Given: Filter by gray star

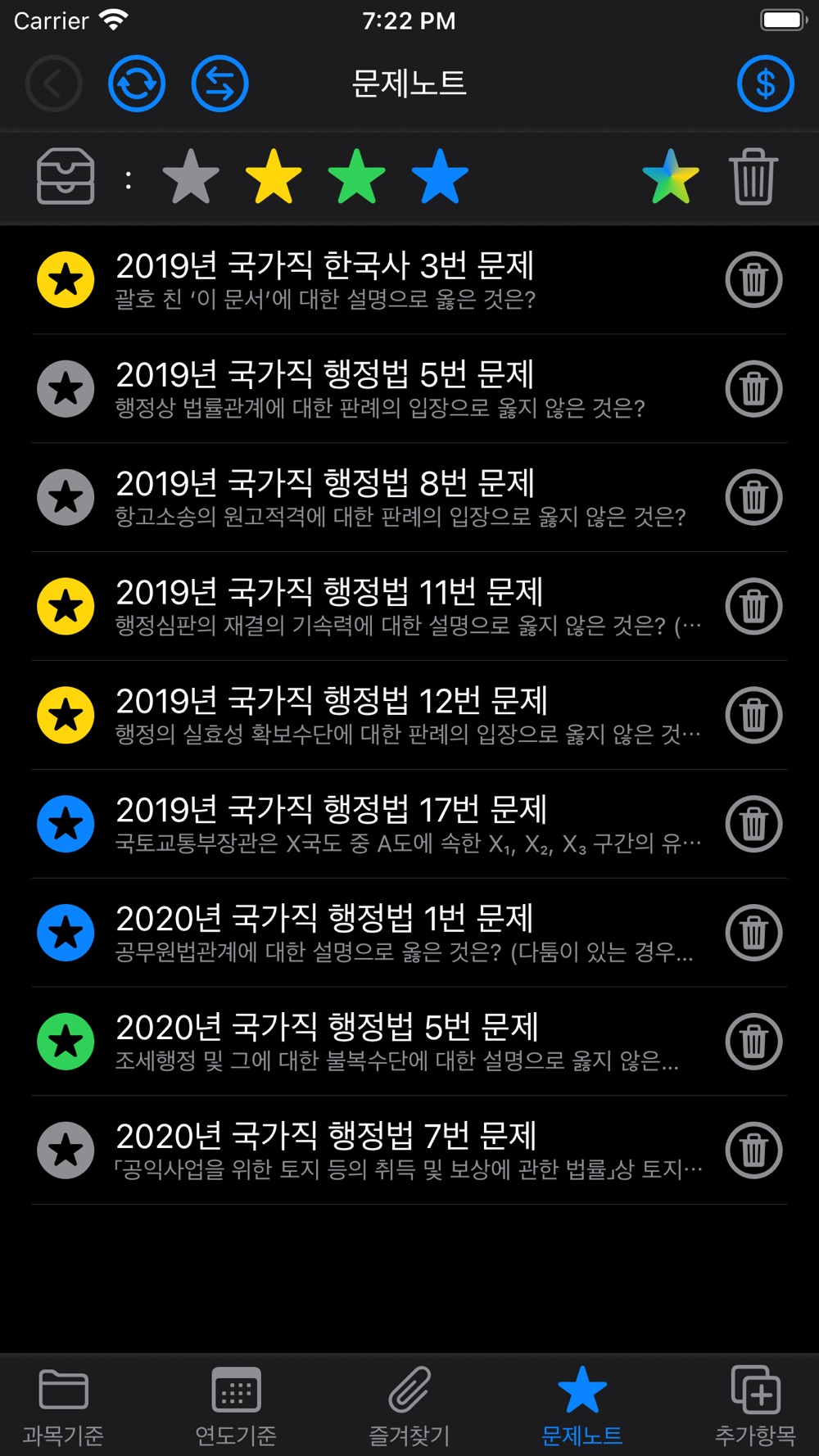Looking at the screenshot, I should [x=191, y=176].
